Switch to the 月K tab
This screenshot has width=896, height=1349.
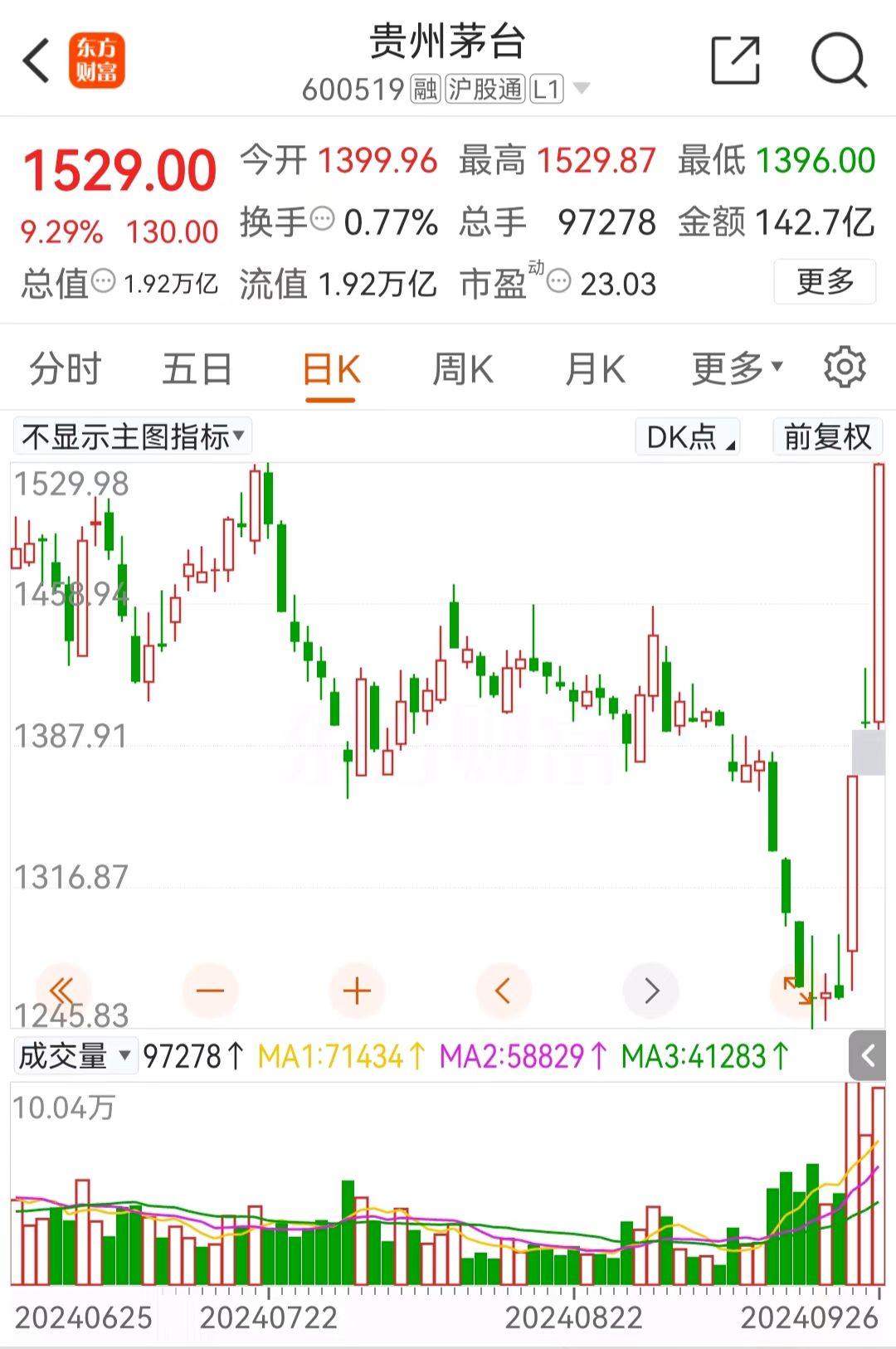[x=595, y=369]
